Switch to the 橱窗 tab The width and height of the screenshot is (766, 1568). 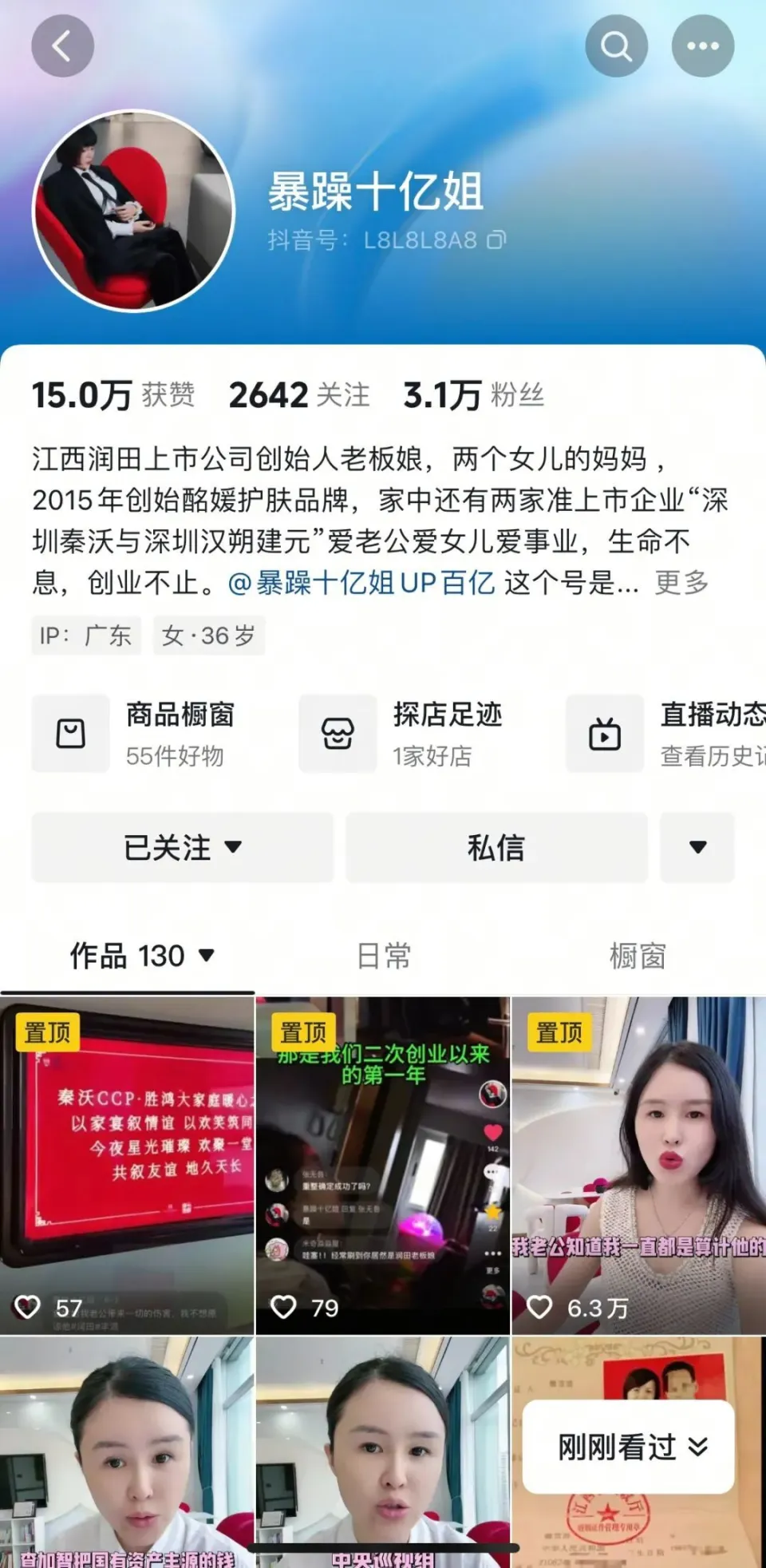[637, 956]
